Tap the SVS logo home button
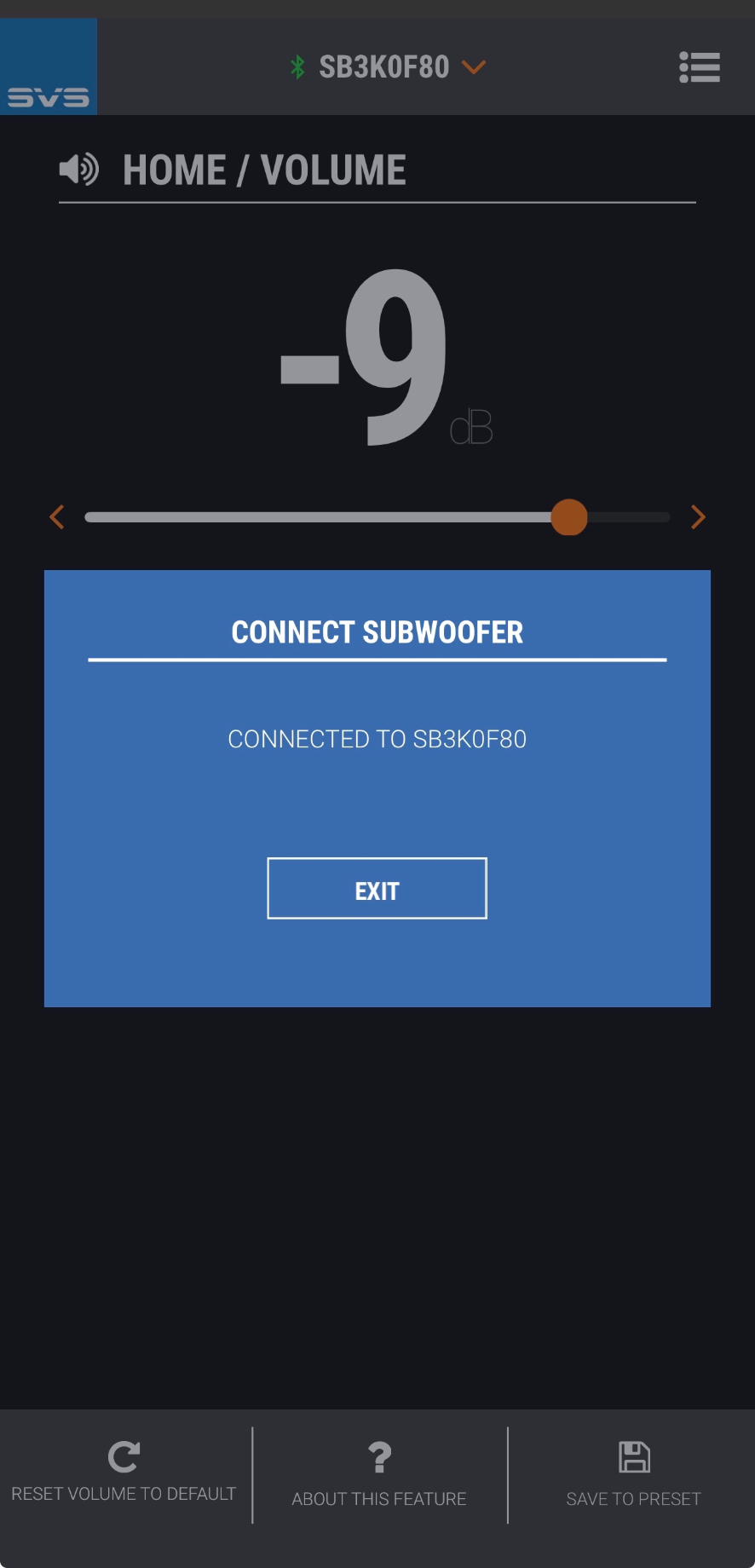 [x=49, y=68]
